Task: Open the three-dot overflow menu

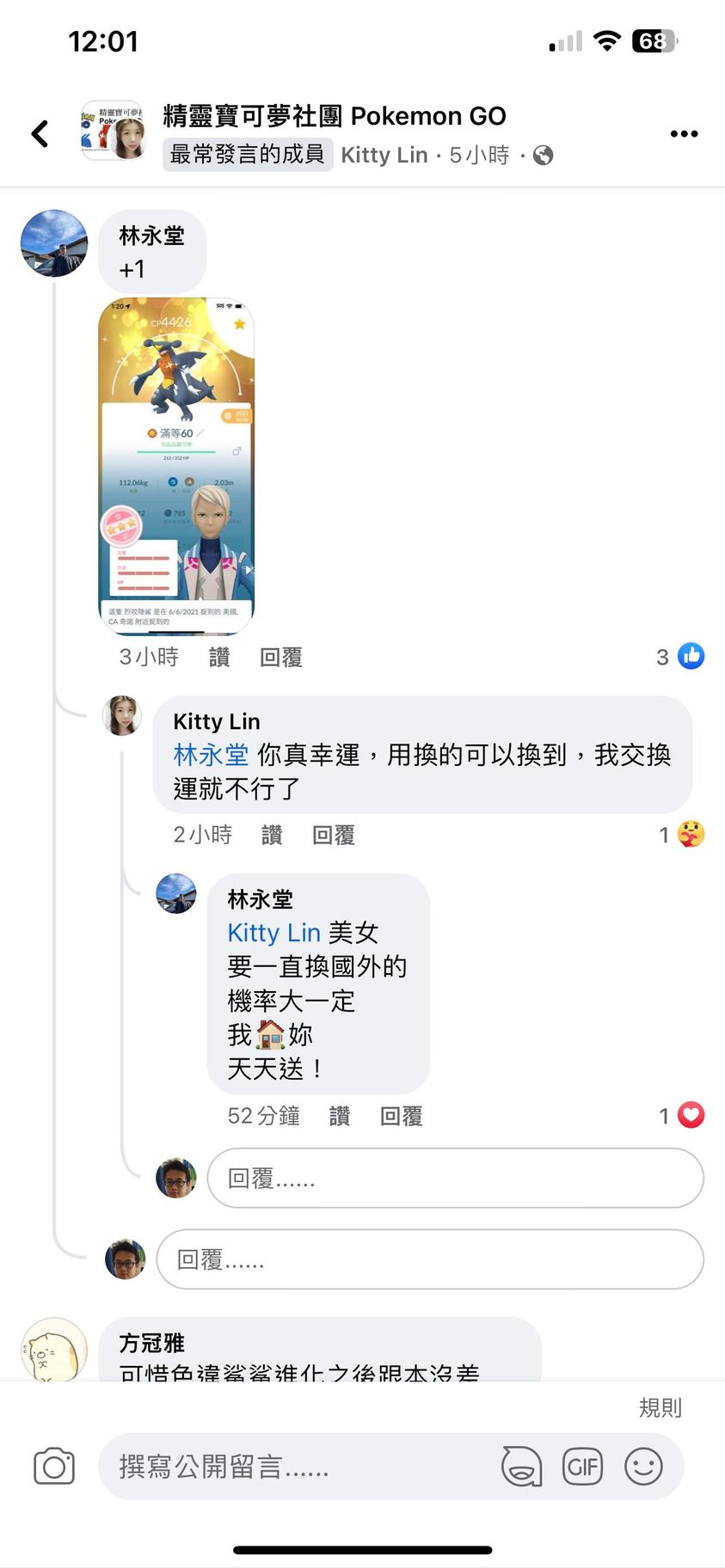Action: [684, 133]
